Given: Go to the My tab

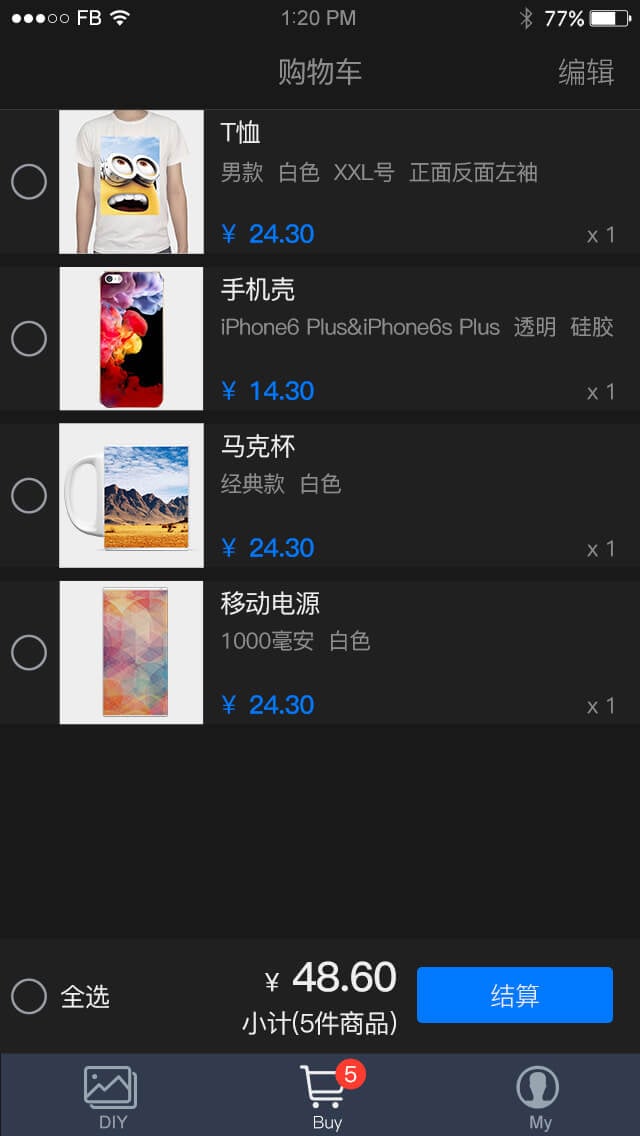Looking at the screenshot, I should pyautogui.click(x=538, y=1096).
